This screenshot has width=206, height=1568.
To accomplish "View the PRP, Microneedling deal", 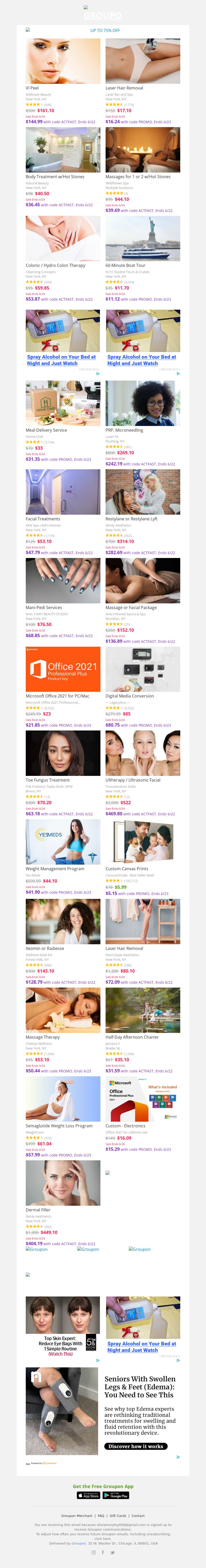I will (143, 404).
